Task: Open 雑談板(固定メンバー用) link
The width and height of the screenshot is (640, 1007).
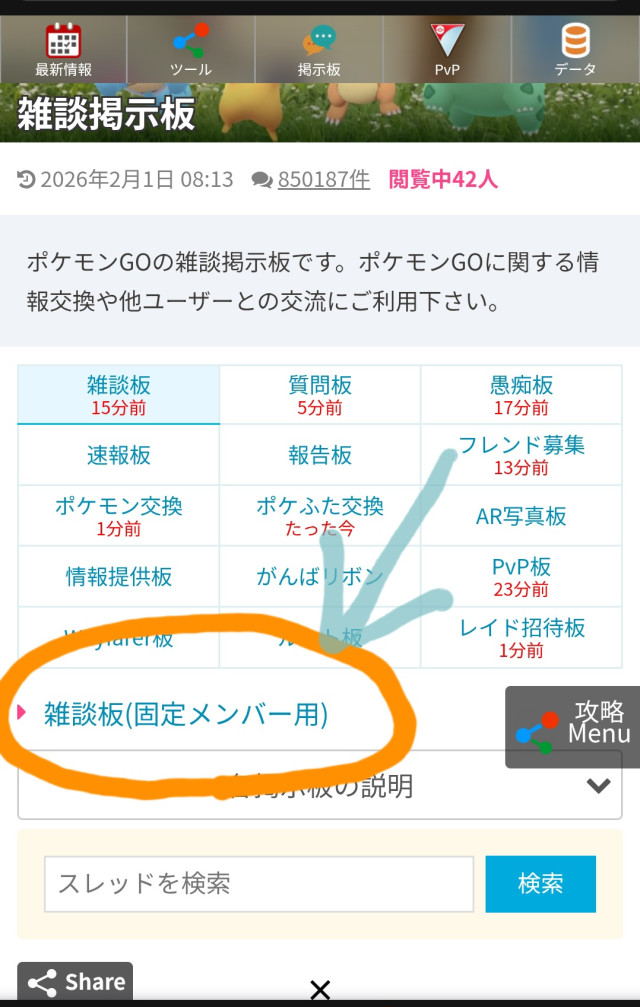Action: pyautogui.click(x=186, y=714)
